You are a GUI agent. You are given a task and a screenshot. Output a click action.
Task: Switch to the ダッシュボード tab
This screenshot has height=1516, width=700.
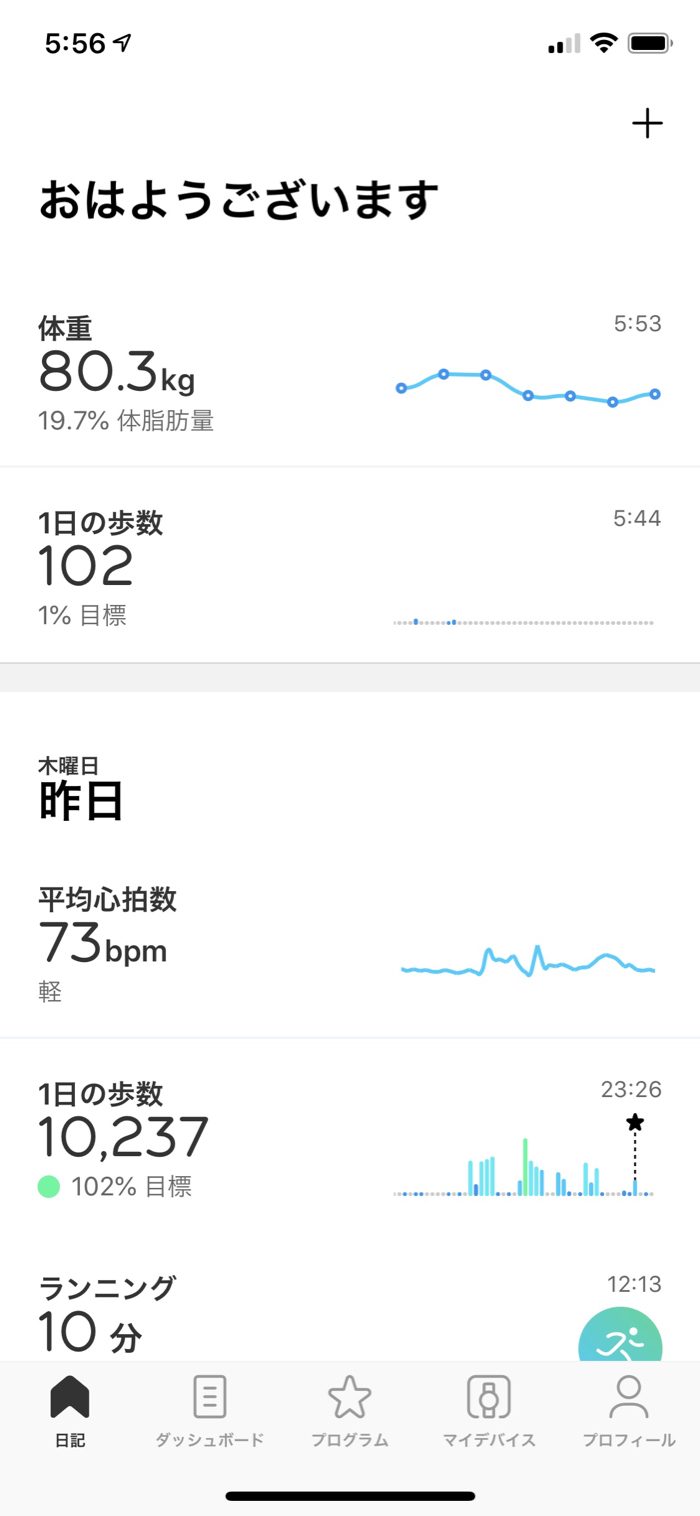click(x=209, y=1411)
